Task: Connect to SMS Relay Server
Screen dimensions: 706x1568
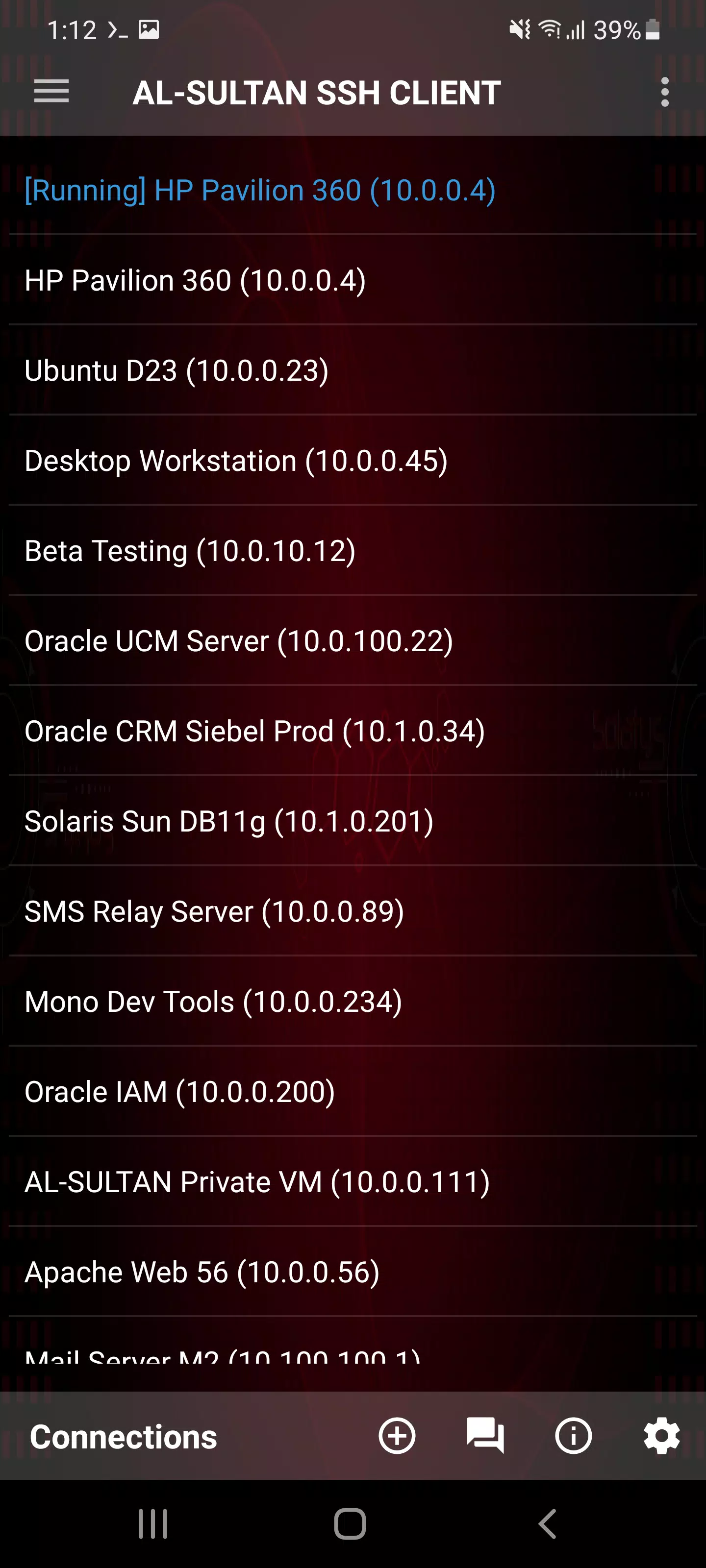Action: pos(353,910)
